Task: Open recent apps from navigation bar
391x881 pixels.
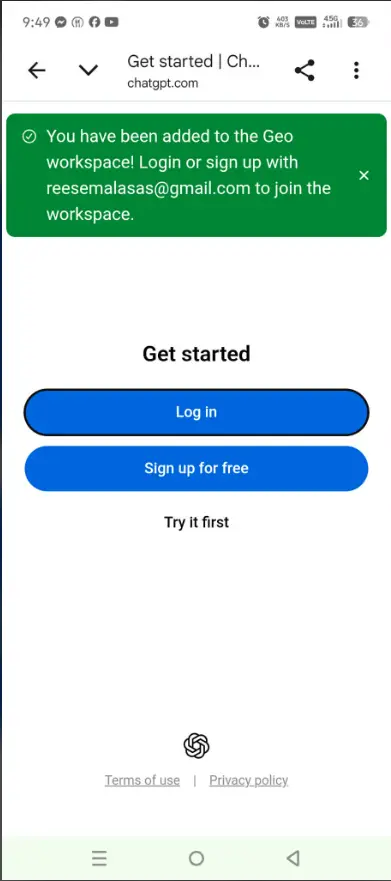Action: click(x=99, y=858)
